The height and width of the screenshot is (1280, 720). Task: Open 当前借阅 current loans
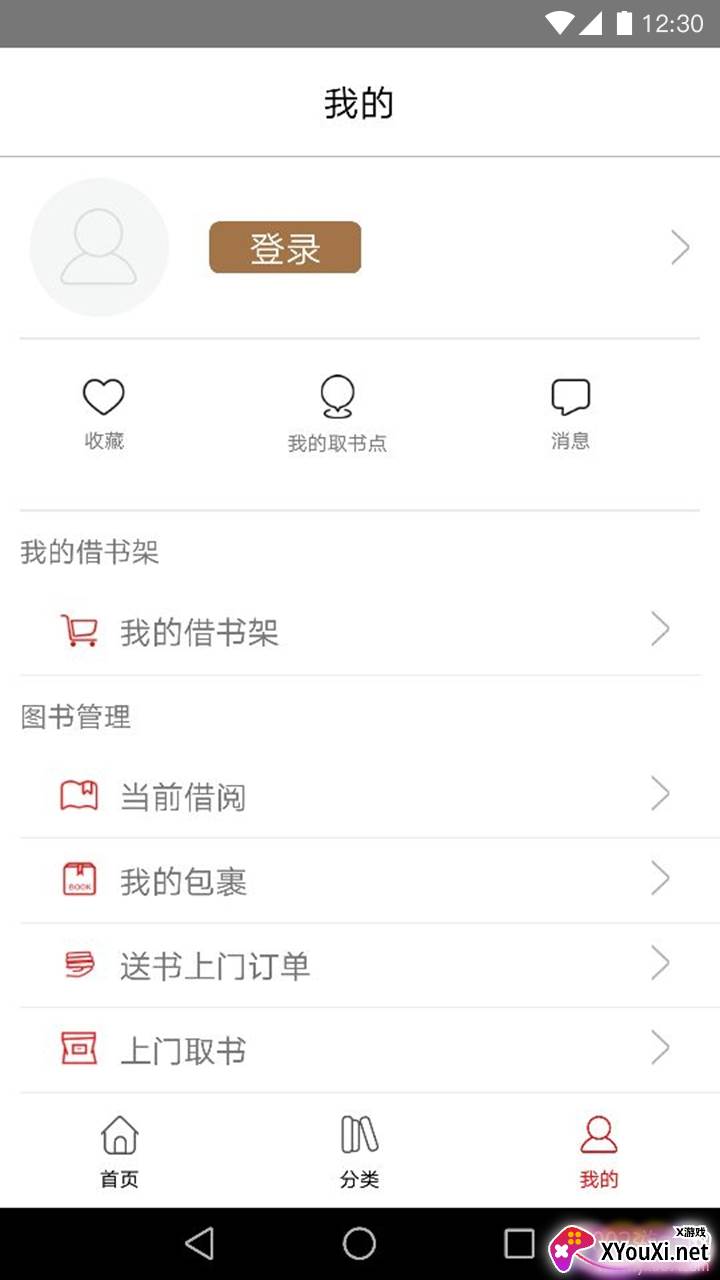360,796
